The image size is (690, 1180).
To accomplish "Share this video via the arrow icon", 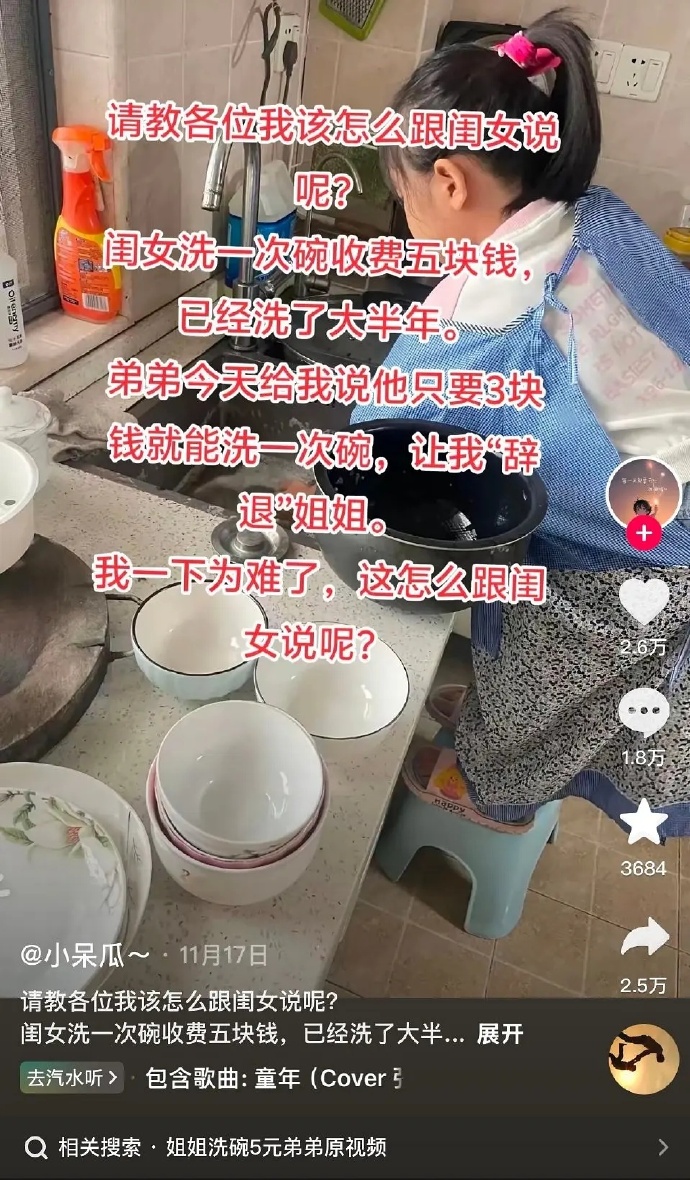I will [643, 939].
